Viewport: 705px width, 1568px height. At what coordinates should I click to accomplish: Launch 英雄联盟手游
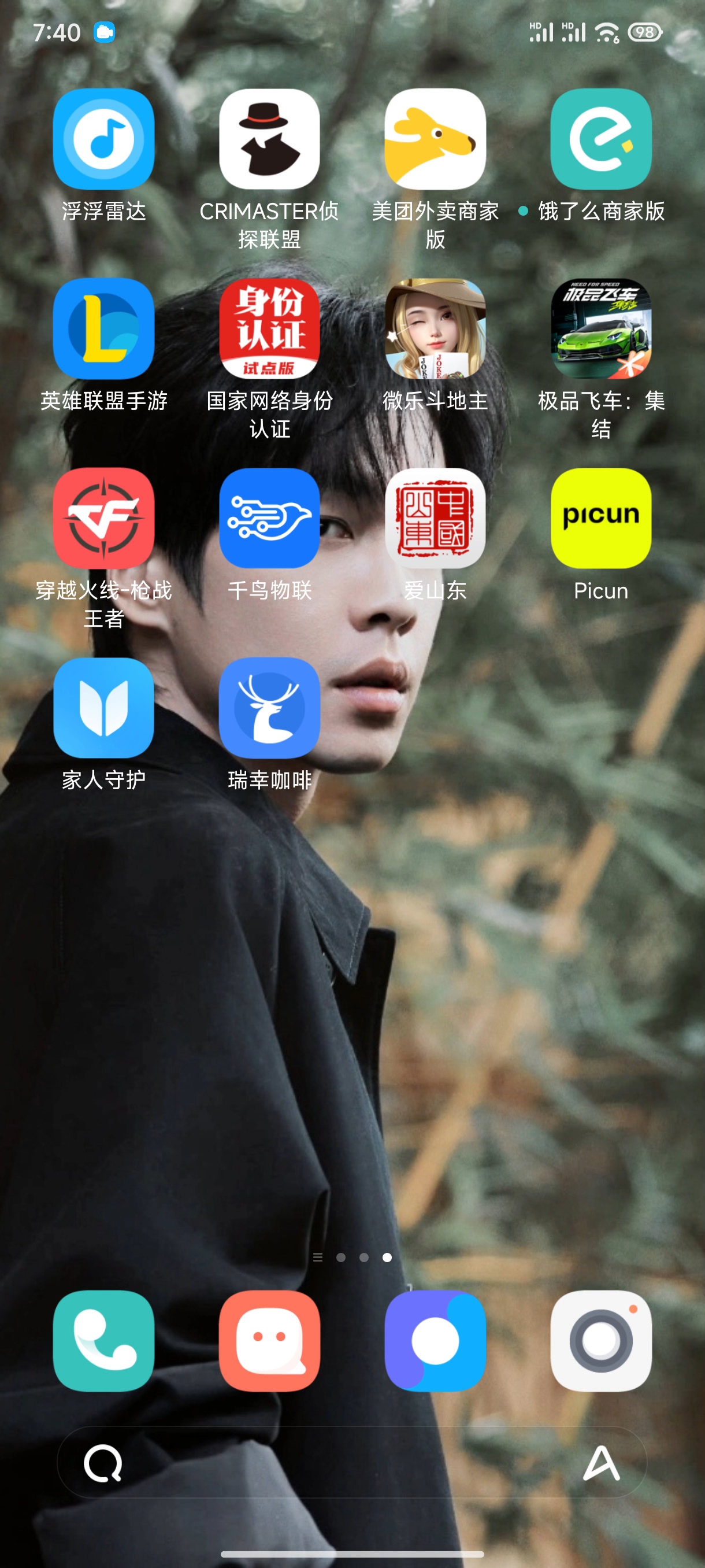pyautogui.click(x=103, y=329)
